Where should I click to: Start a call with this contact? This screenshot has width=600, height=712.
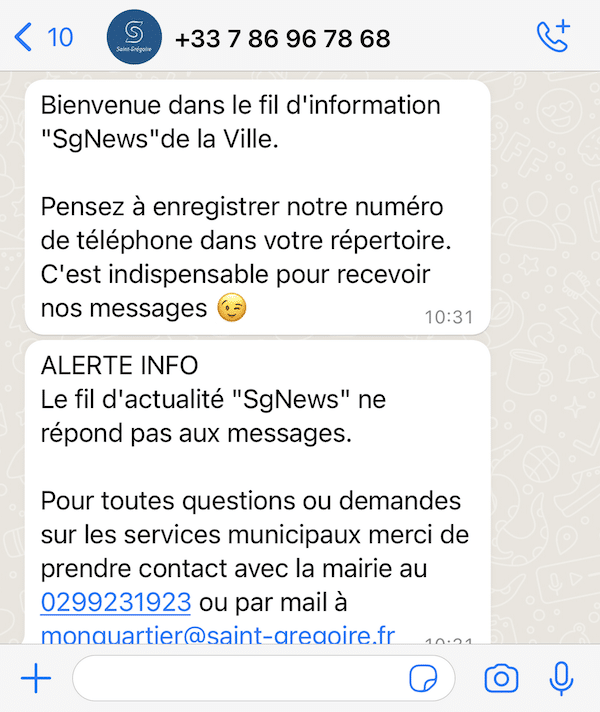(x=553, y=37)
